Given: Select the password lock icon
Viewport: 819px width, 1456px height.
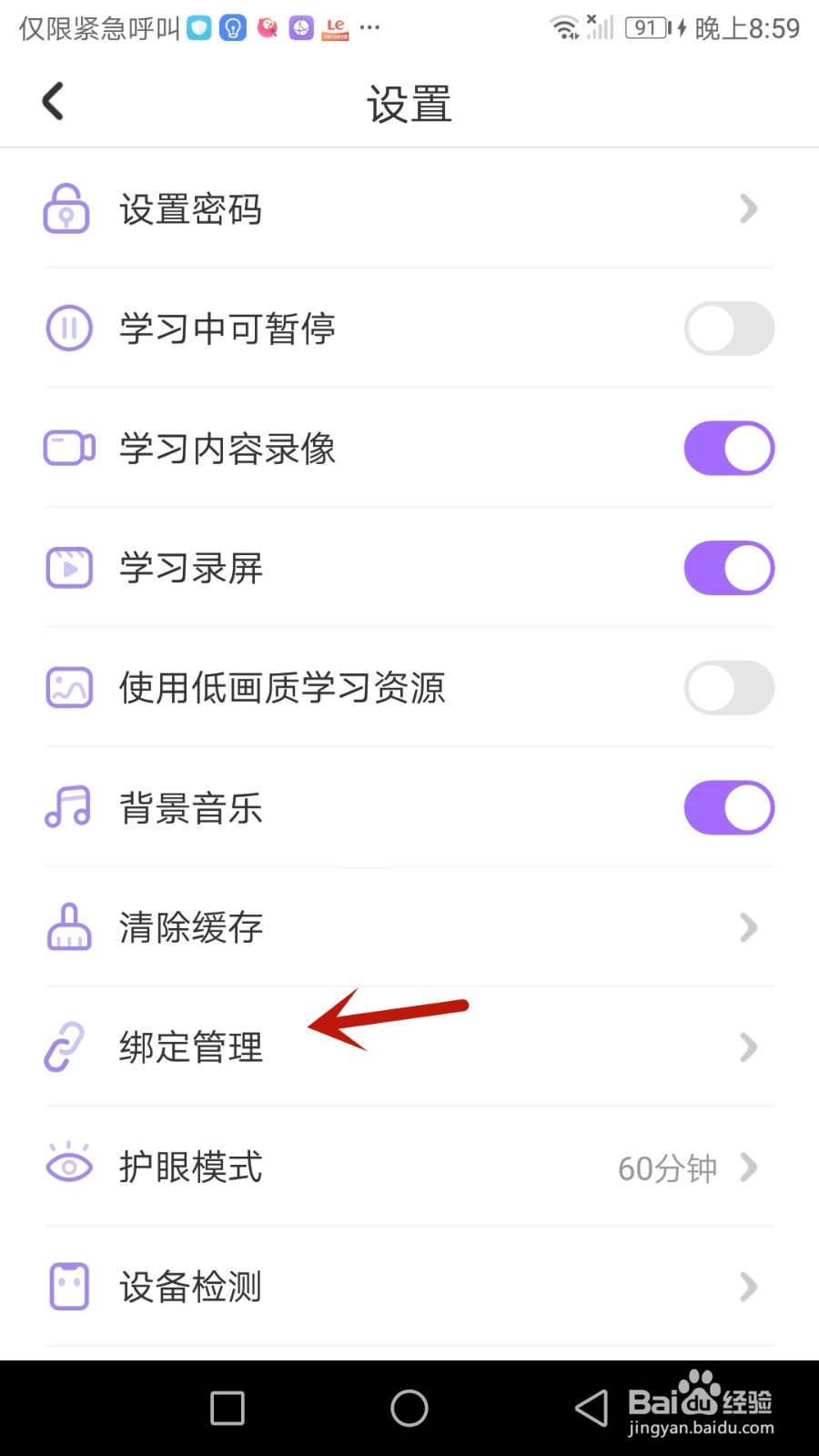Looking at the screenshot, I should [x=67, y=209].
